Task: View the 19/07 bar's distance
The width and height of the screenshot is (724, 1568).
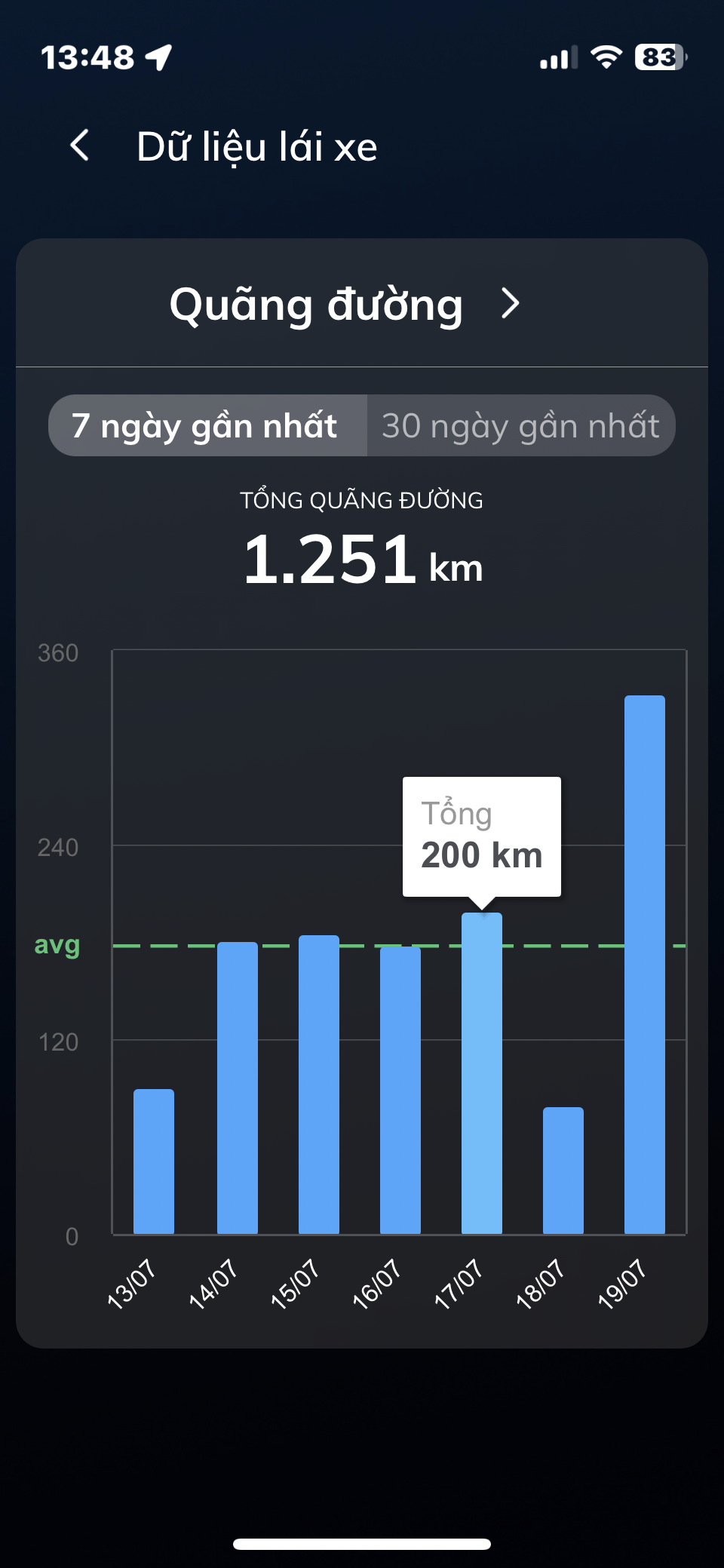Action: tap(645, 965)
